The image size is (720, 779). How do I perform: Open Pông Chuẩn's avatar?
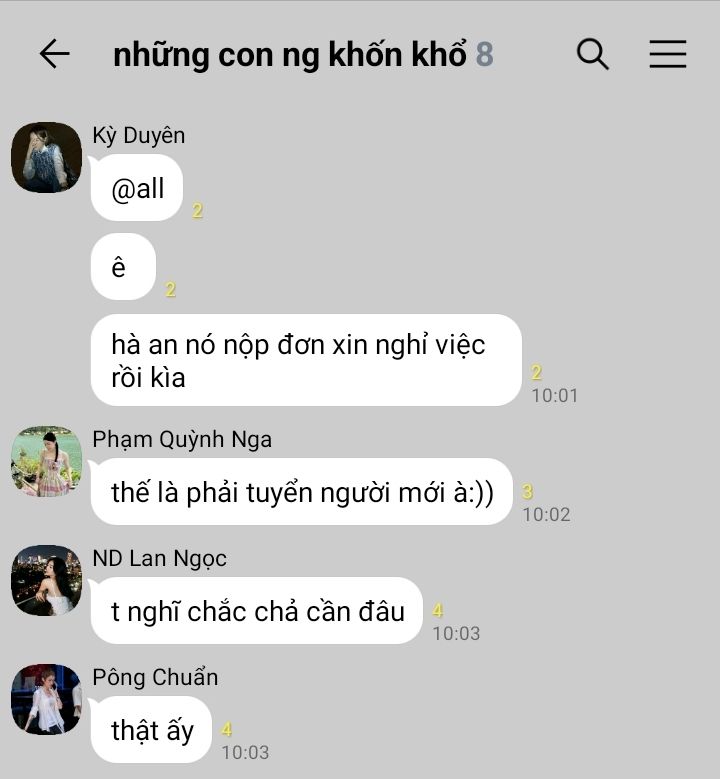pos(47,699)
